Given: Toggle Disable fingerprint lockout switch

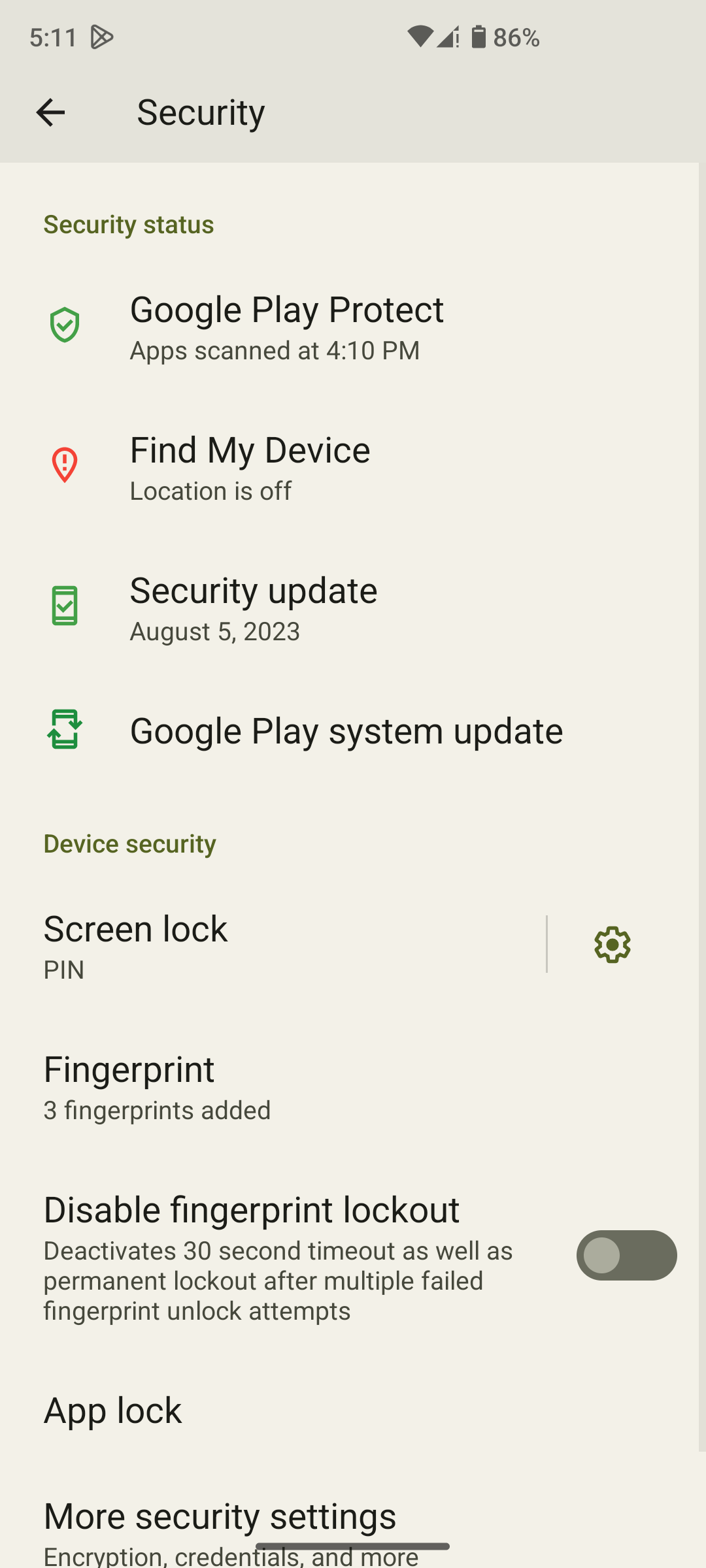Looking at the screenshot, I should pyautogui.click(x=626, y=1255).
